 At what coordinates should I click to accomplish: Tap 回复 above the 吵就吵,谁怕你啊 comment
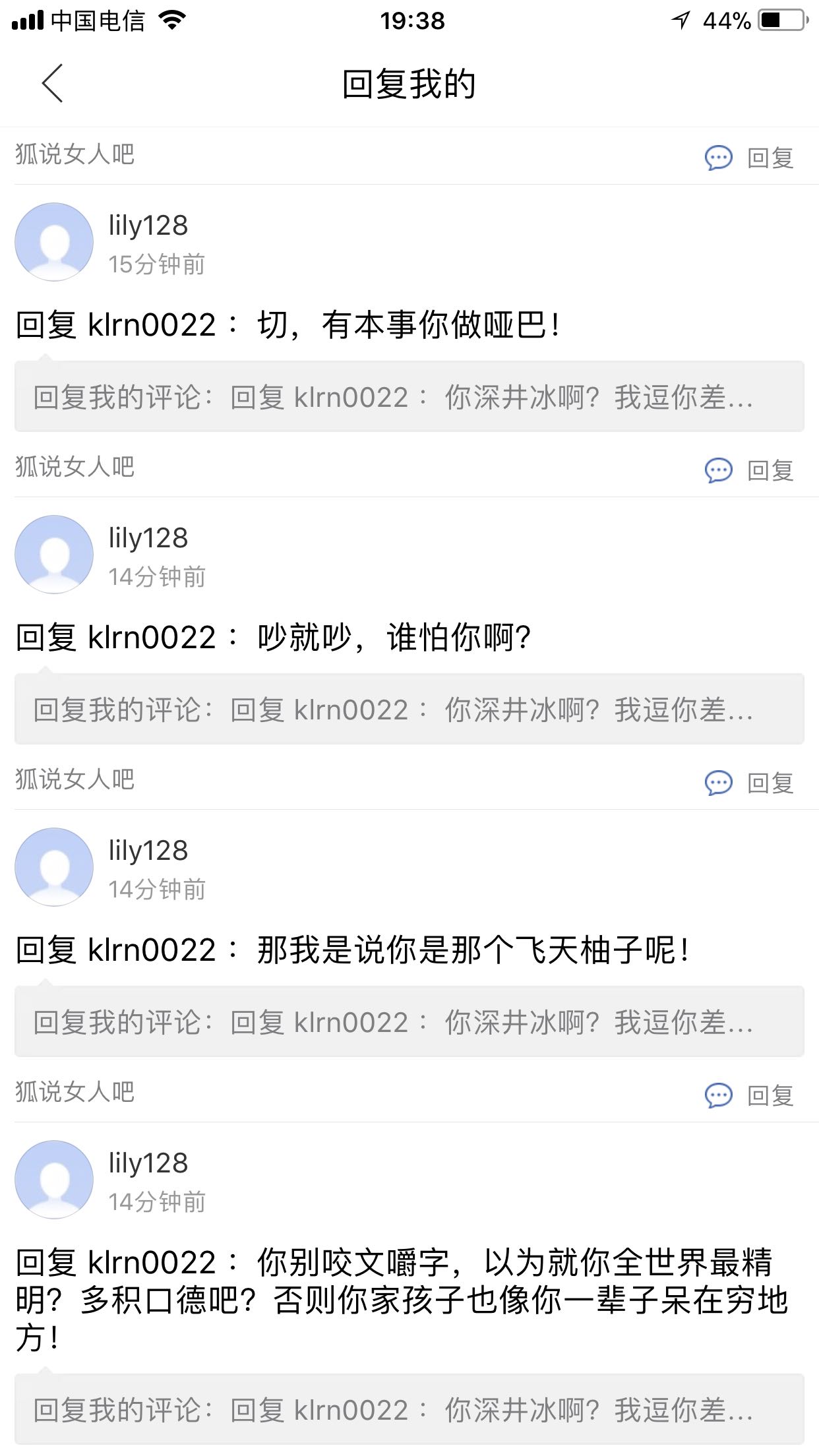(749, 470)
